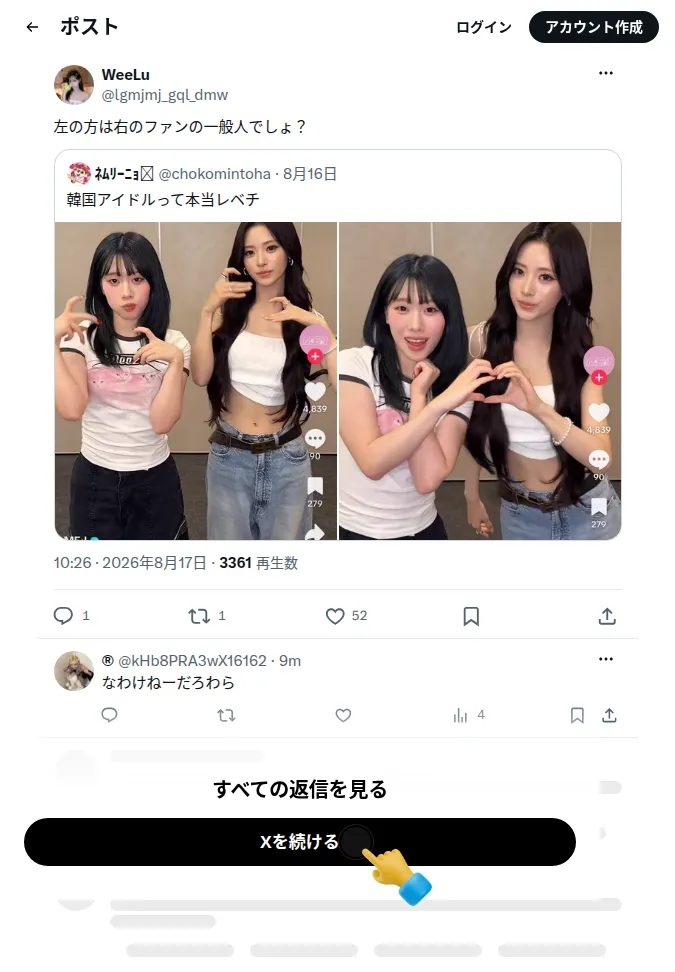Screen dimensions: 675x972
Task: Go back with the arrow icon
Action: click(x=32, y=27)
